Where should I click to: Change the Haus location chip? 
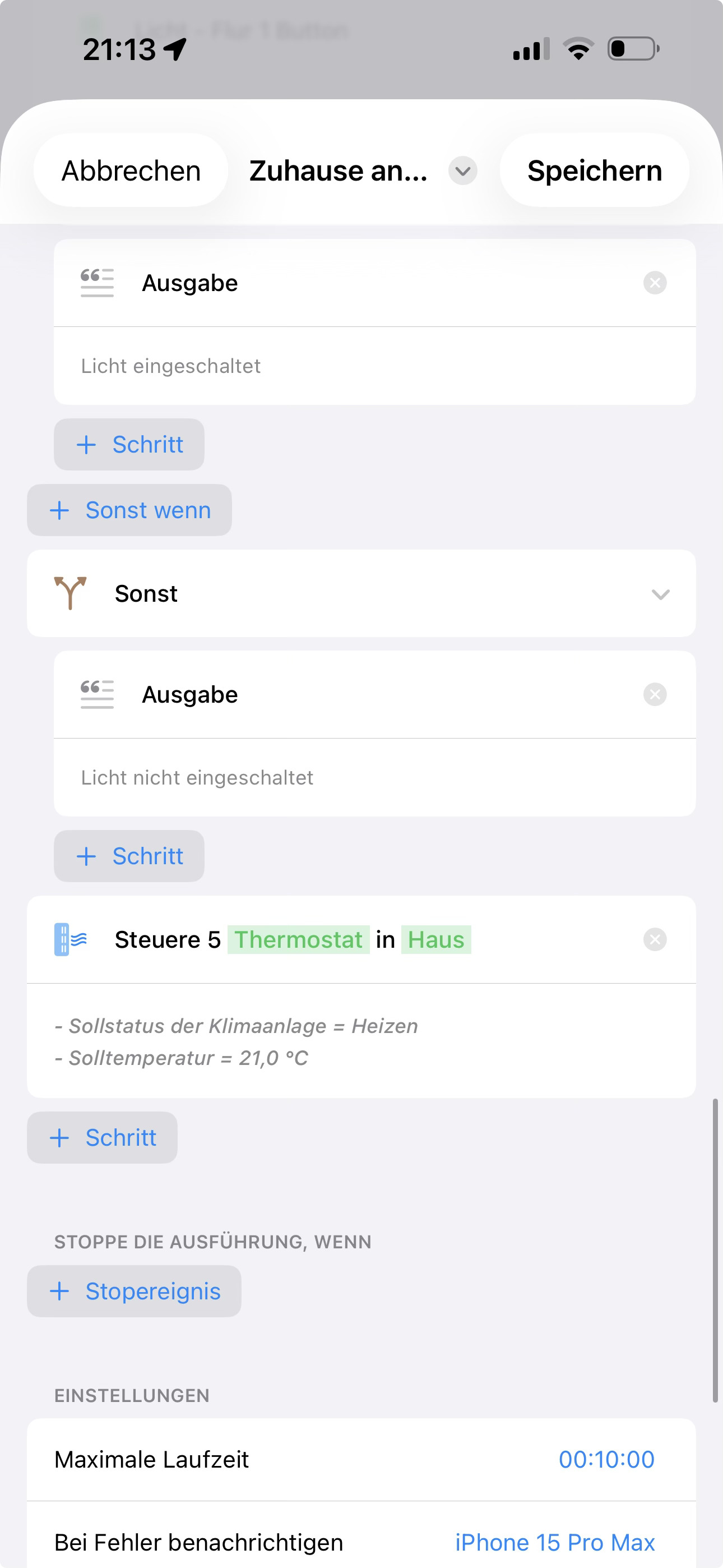click(x=435, y=940)
